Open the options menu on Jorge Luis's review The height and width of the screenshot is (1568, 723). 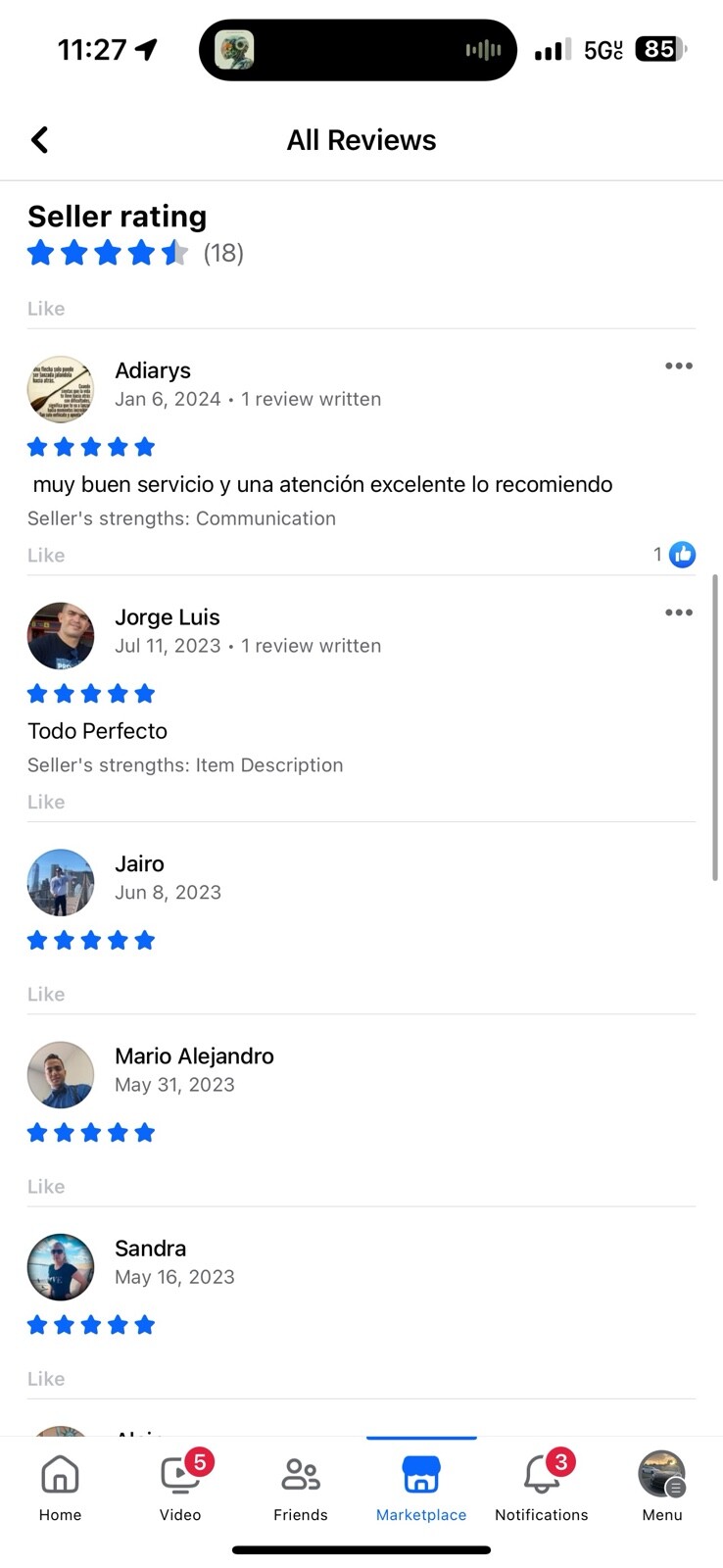tap(678, 613)
